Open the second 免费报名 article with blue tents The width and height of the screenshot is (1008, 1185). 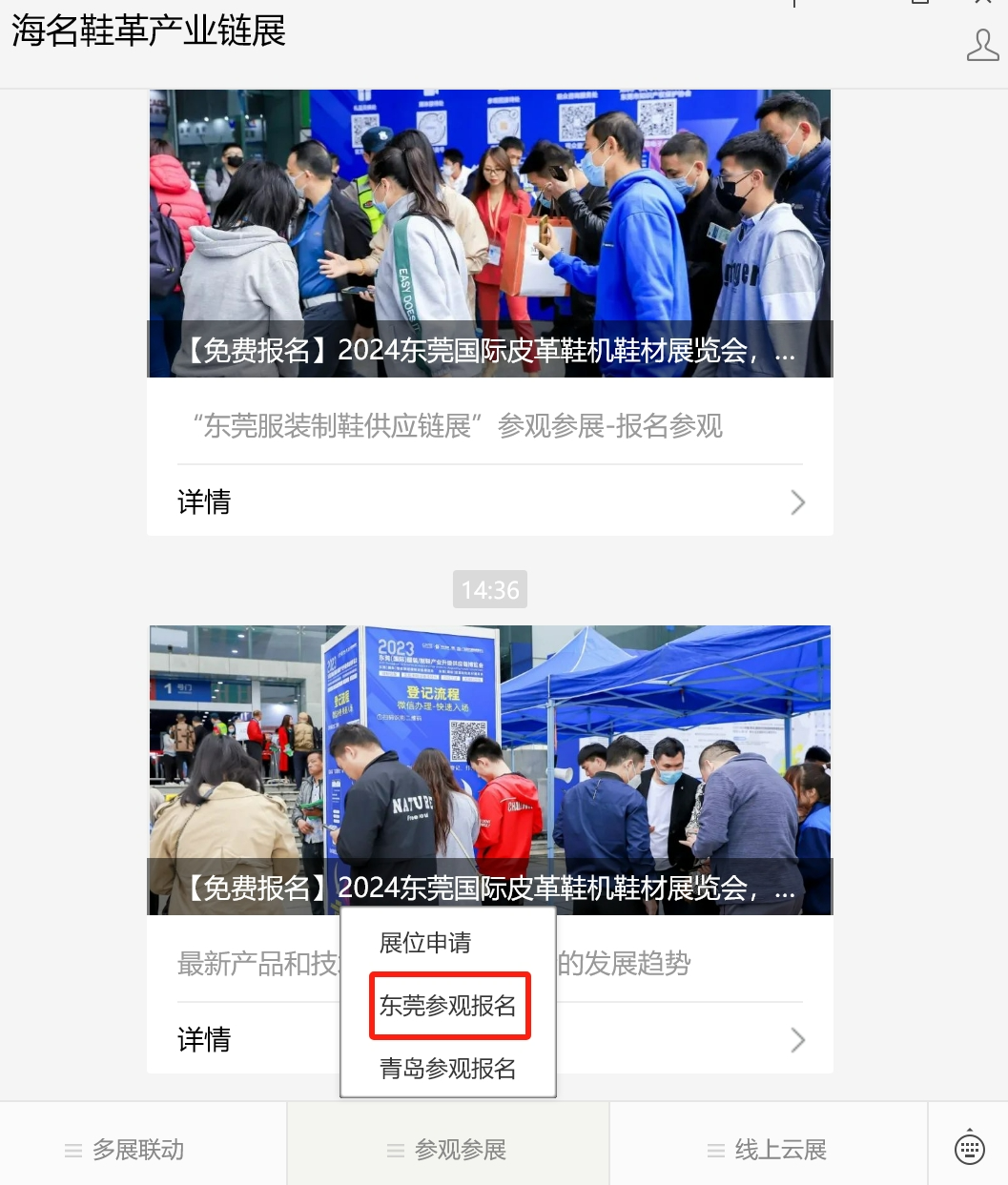490,753
